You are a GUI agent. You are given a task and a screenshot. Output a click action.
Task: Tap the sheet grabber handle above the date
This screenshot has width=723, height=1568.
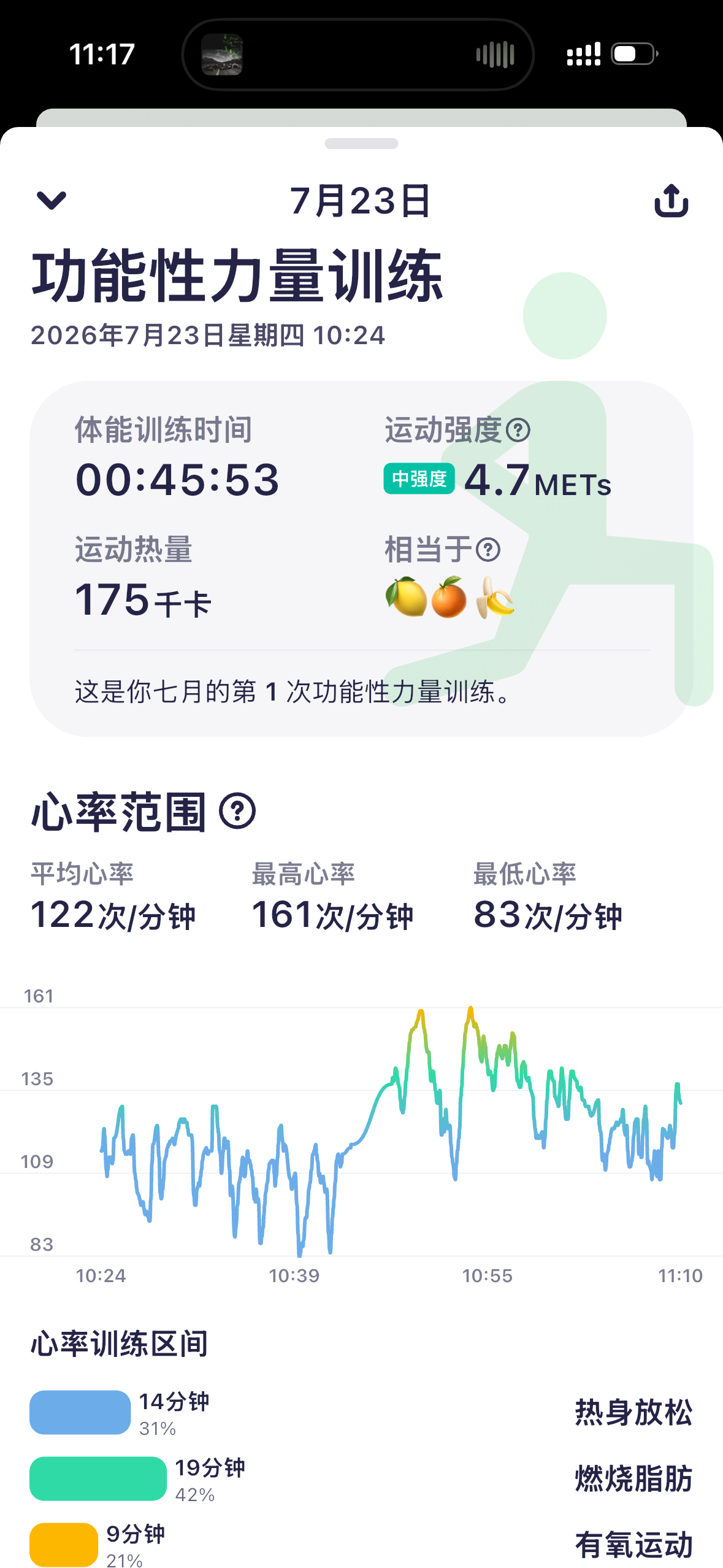(x=361, y=144)
